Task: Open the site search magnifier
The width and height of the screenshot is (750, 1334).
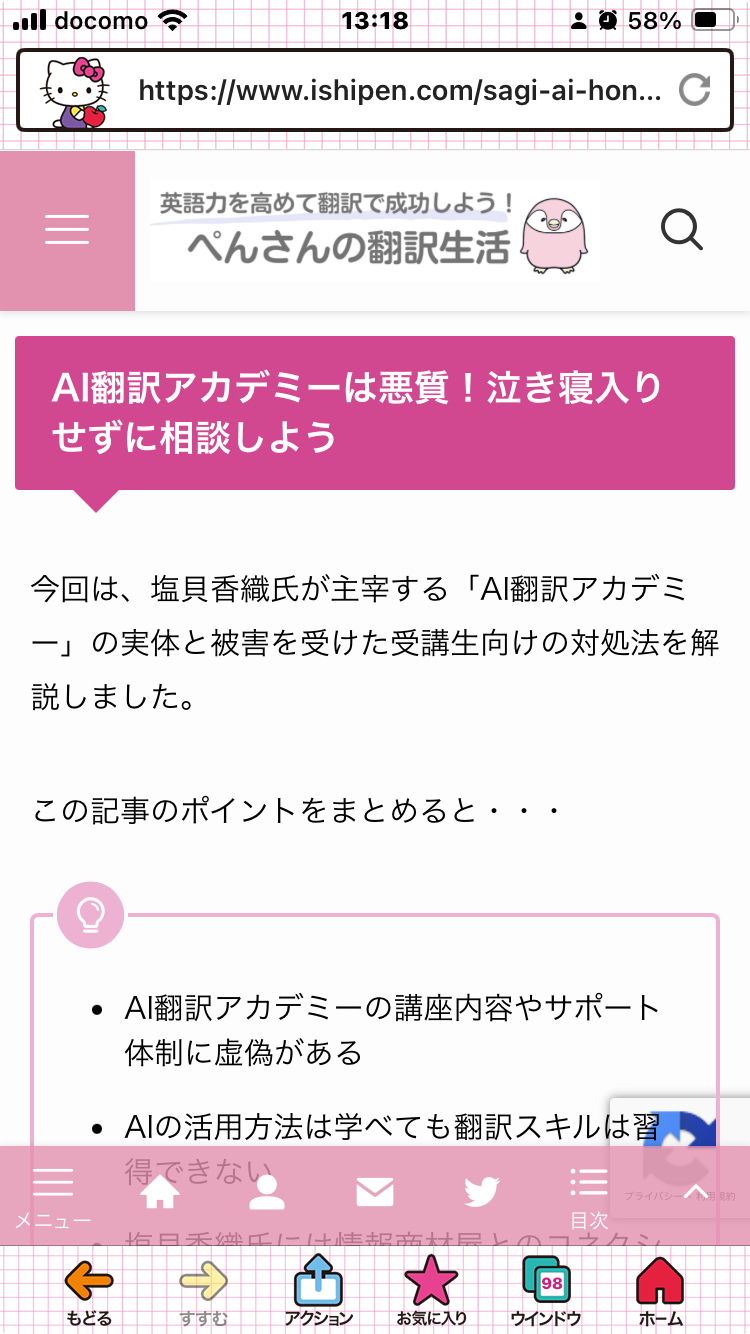Action: 682,230
